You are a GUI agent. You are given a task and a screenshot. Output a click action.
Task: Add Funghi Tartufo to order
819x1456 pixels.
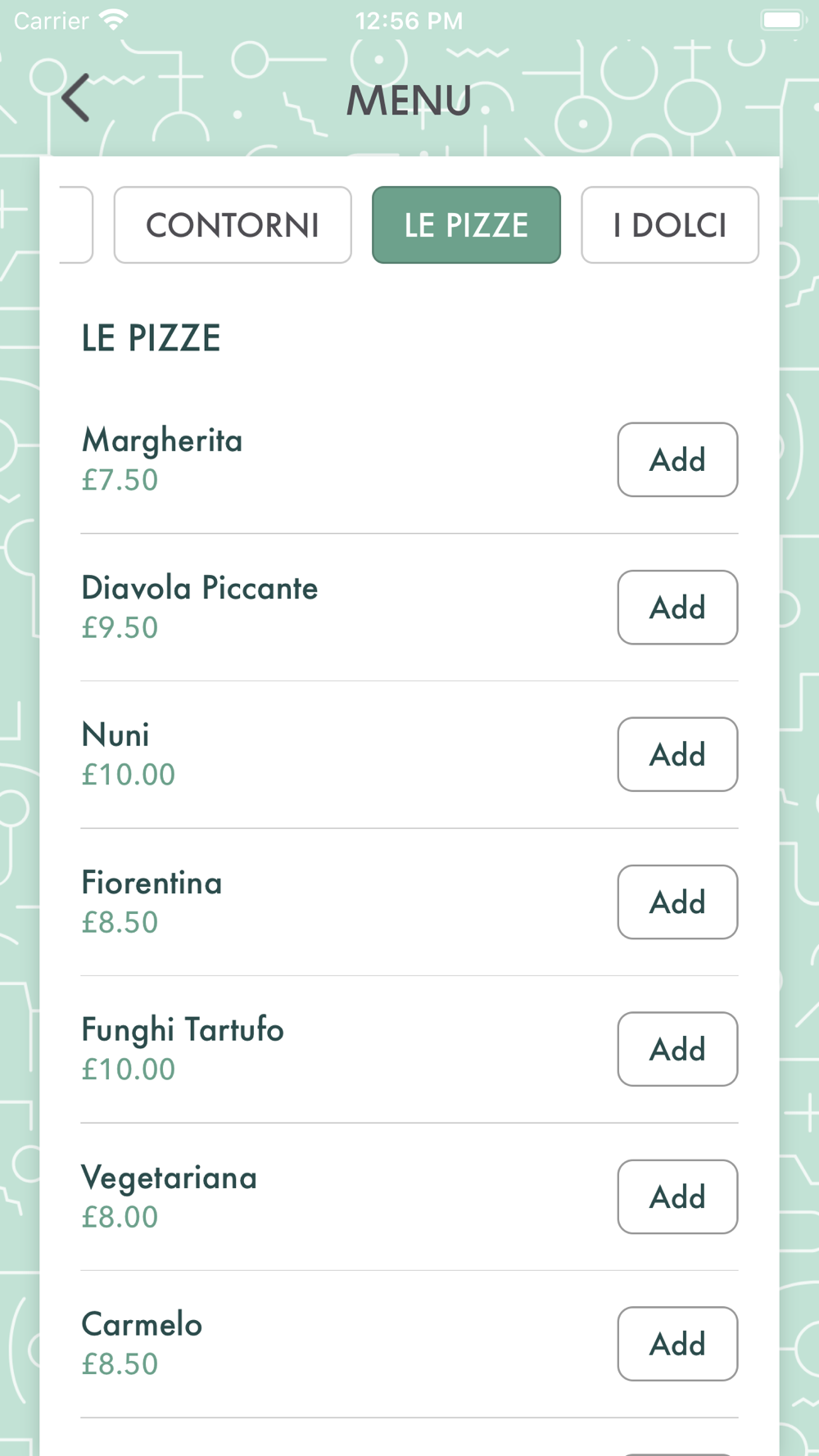[x=677, y=1049]
